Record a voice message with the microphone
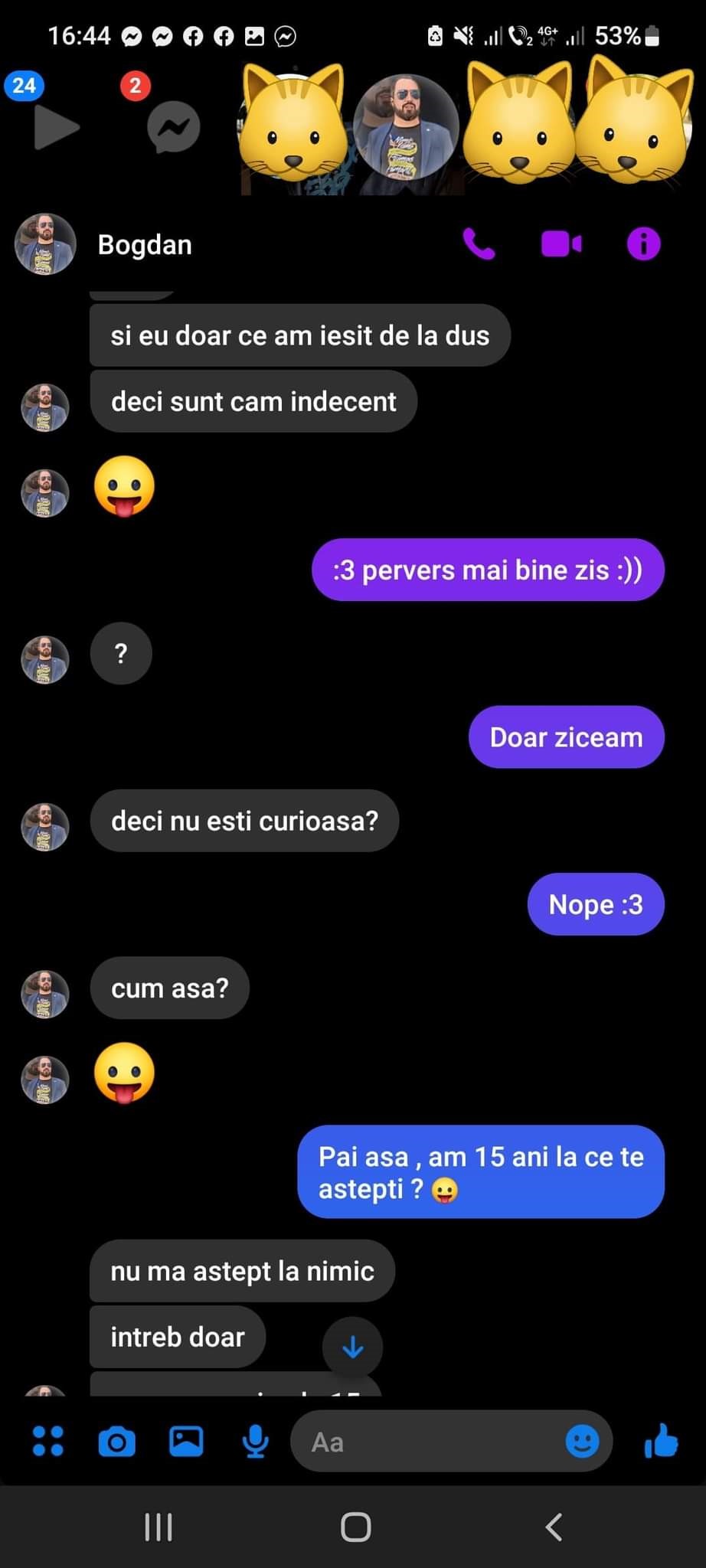Image resolution: width=706 pixels, height=1568 pixels. [x=255, y=1442]
